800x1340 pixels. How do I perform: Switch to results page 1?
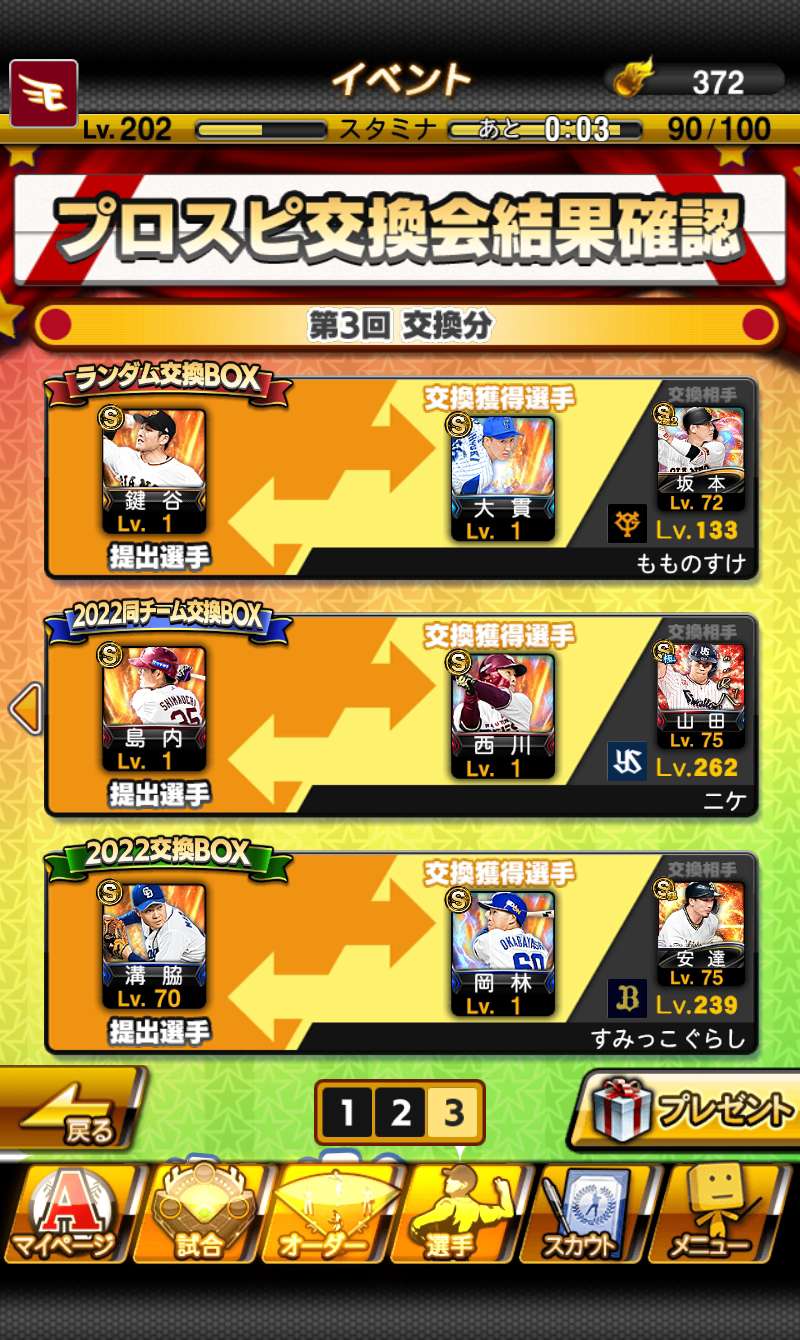(347, 1112)
